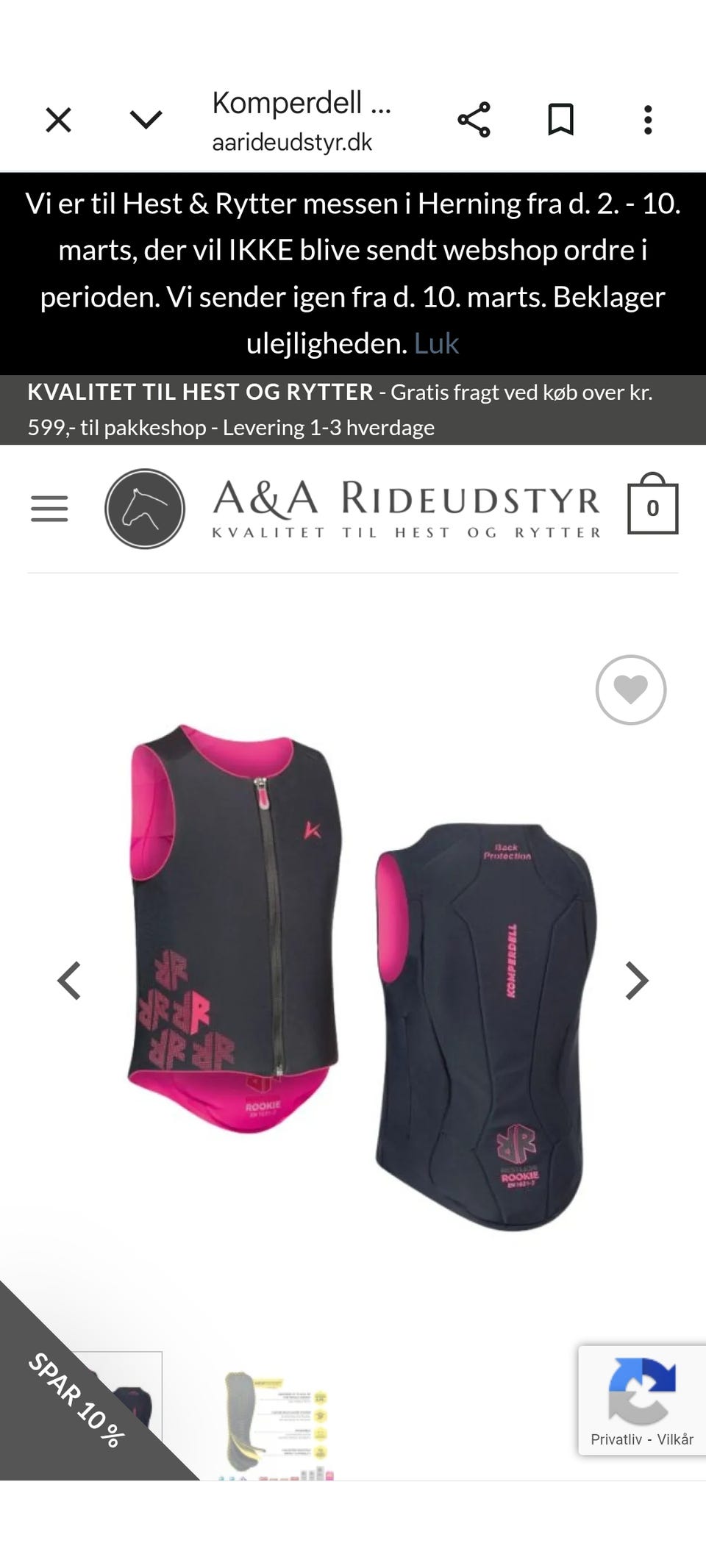Add the vest to wishlist
The width and height of the screenshot is (706, 1568).
tap(630, 690)
